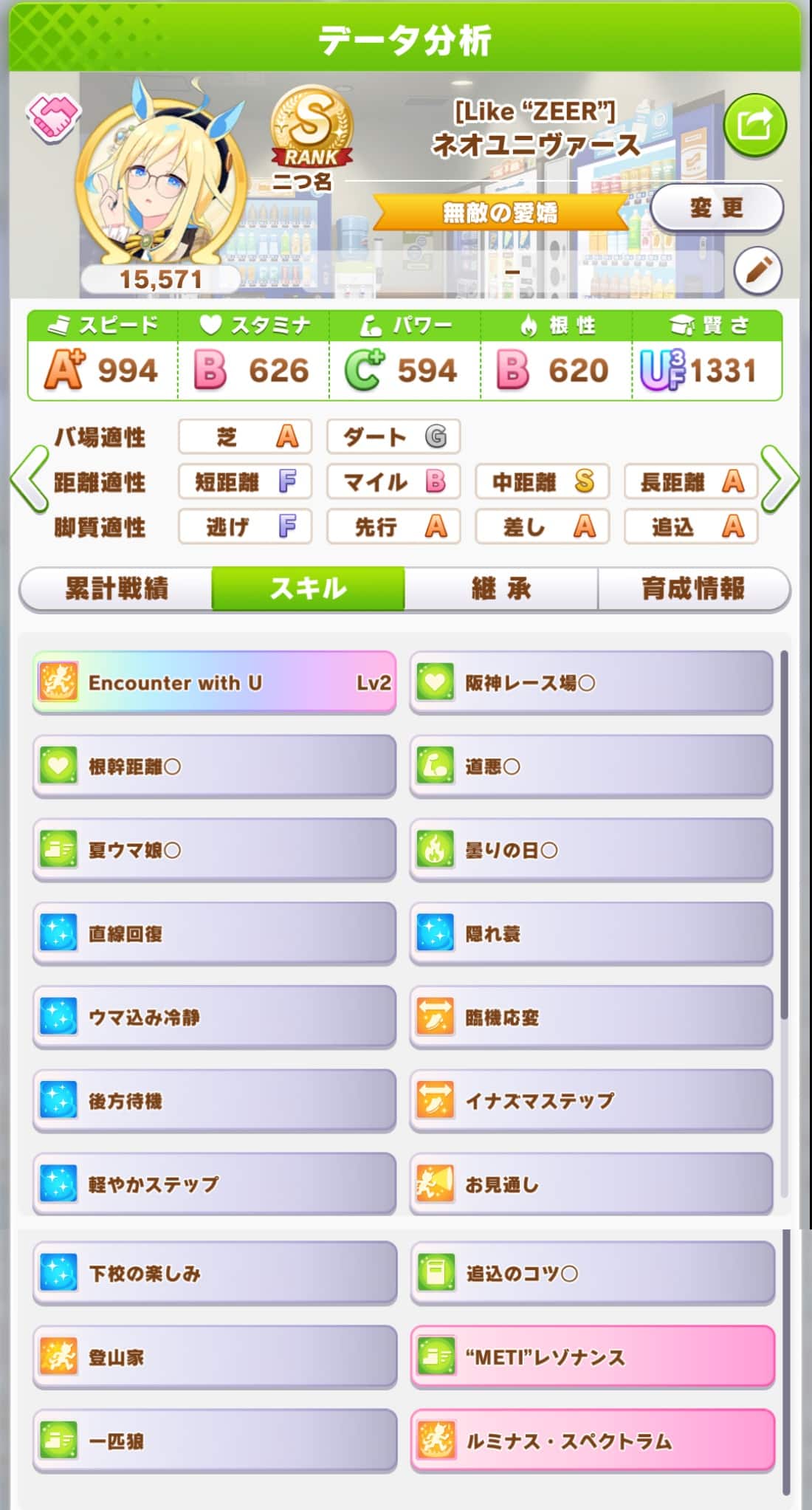Open the 登山家 skill details

(215, 1356)
